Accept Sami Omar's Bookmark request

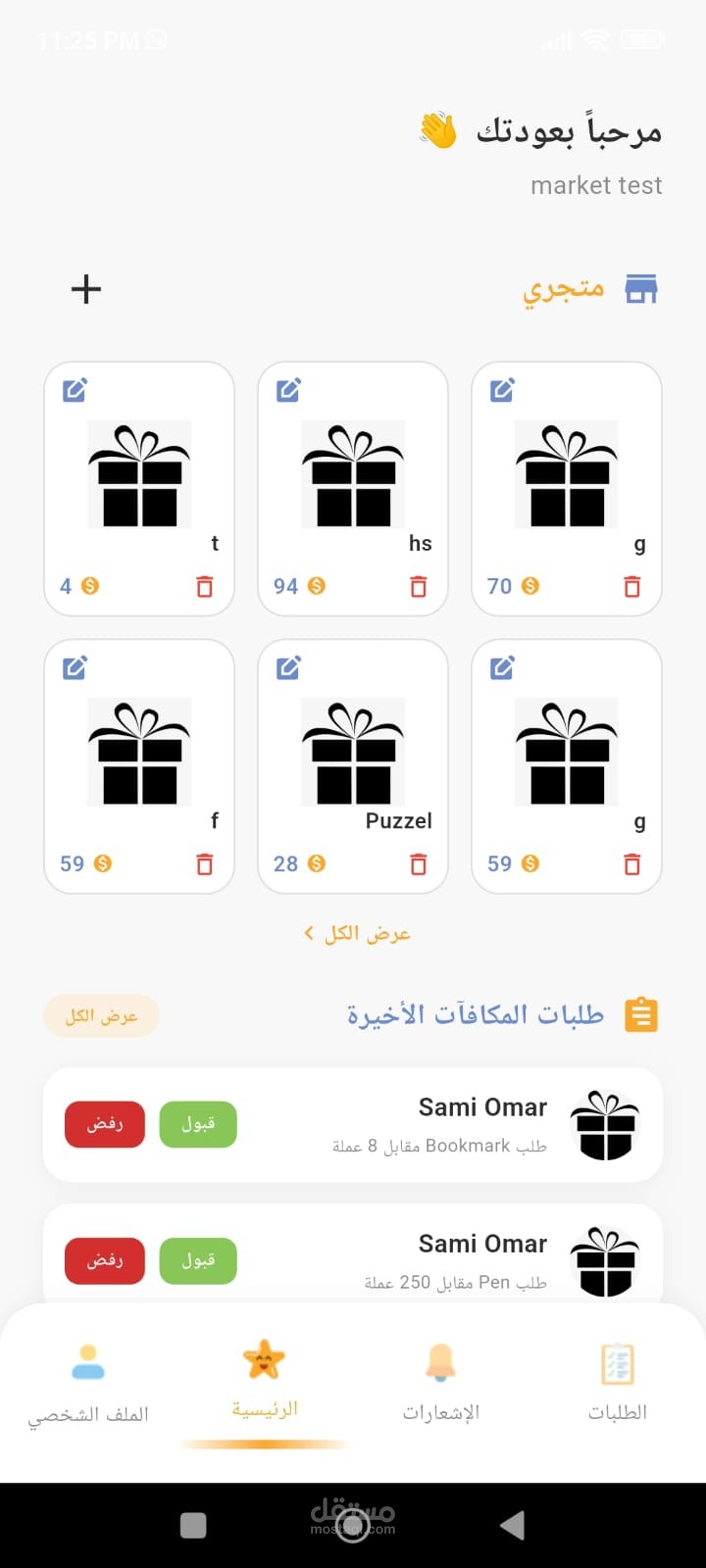pyautogui.click(x=198, y=1124)
